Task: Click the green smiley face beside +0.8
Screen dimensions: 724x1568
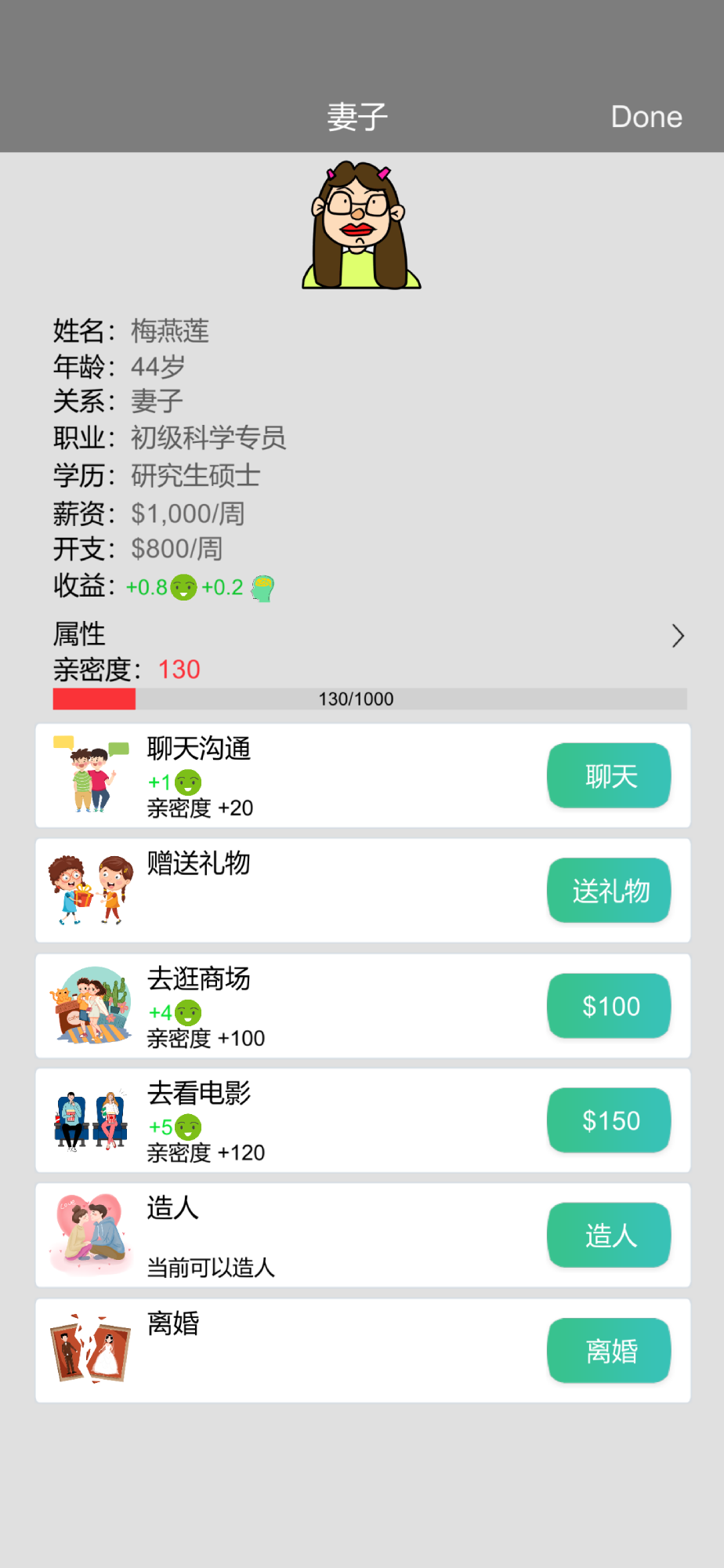Action: point(182,587)
